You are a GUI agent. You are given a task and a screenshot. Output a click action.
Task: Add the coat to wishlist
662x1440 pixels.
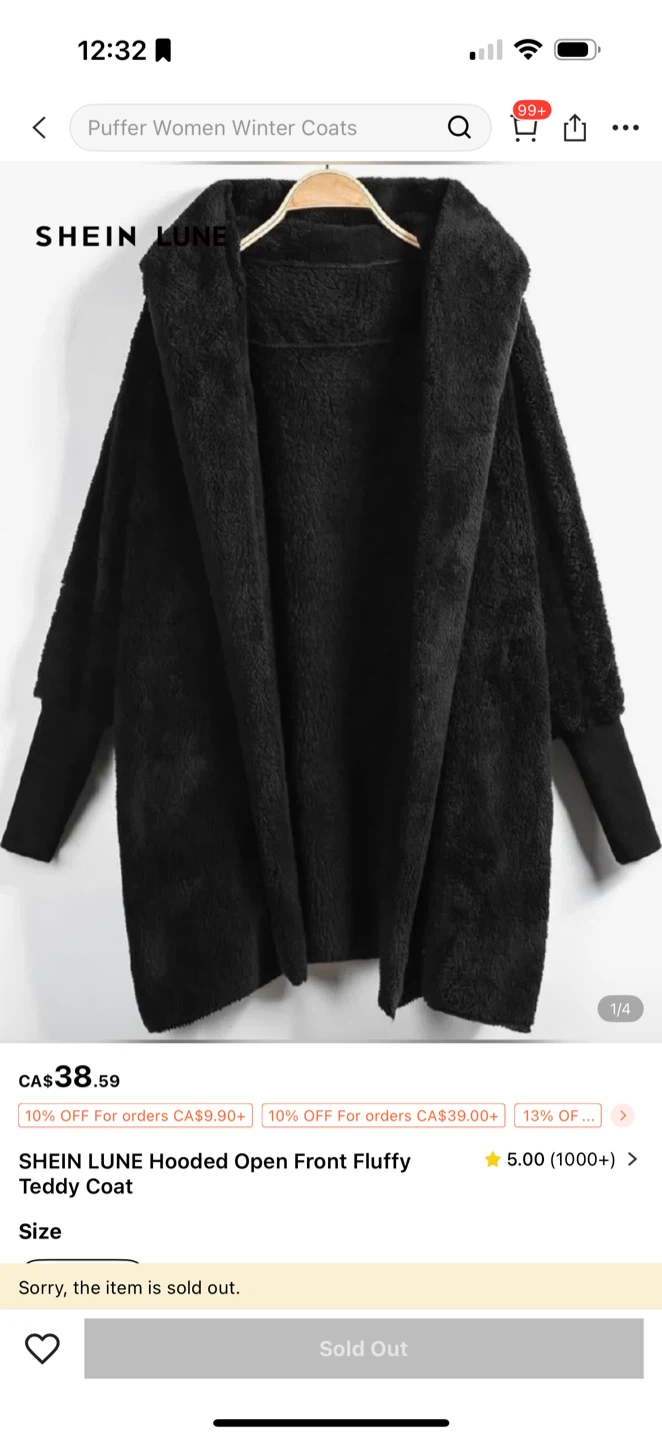(42, 1348)
